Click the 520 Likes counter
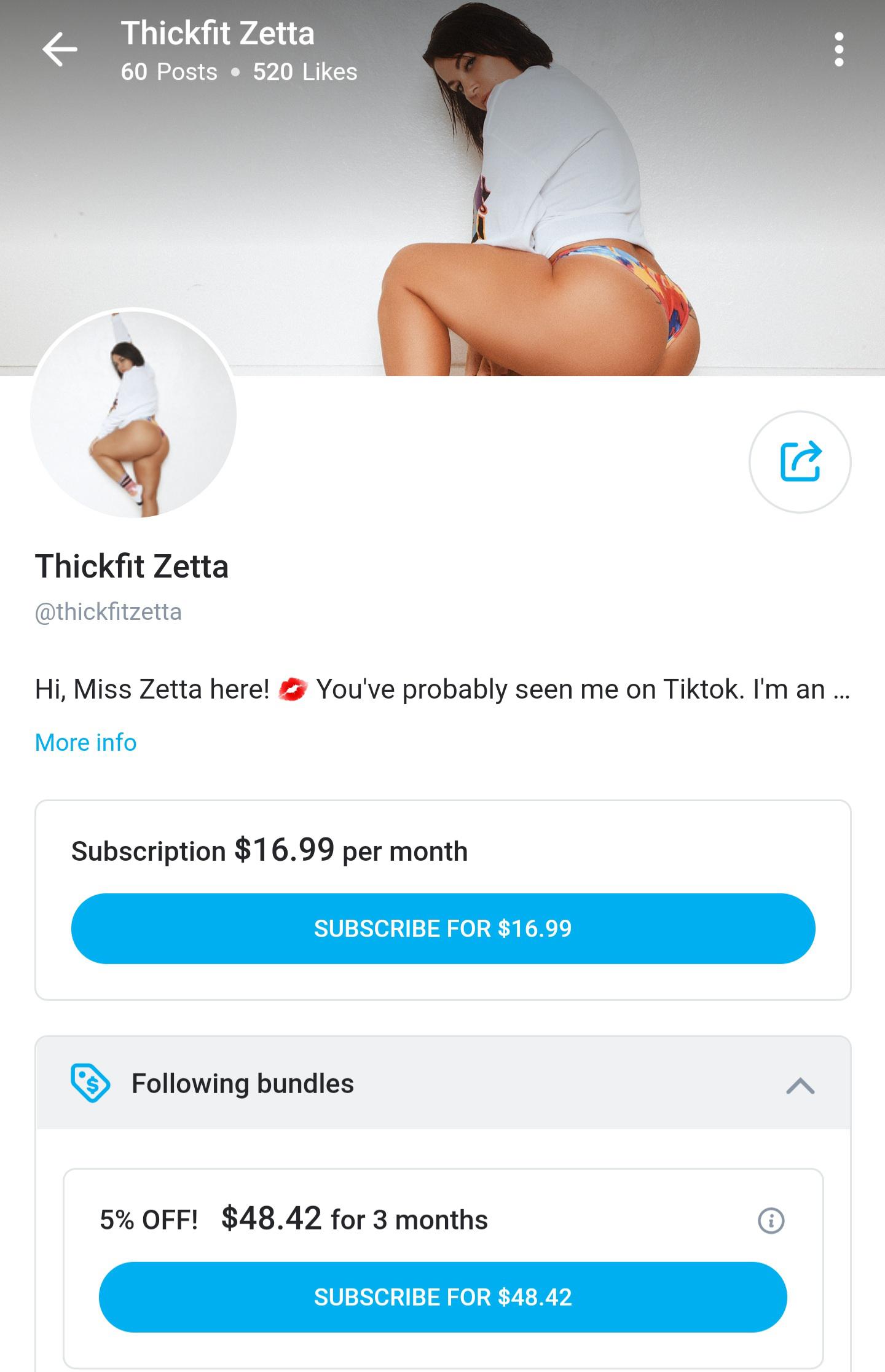The height and width of the screenshot is (1372, 885). pyautogui.click(x=304, y=73)
